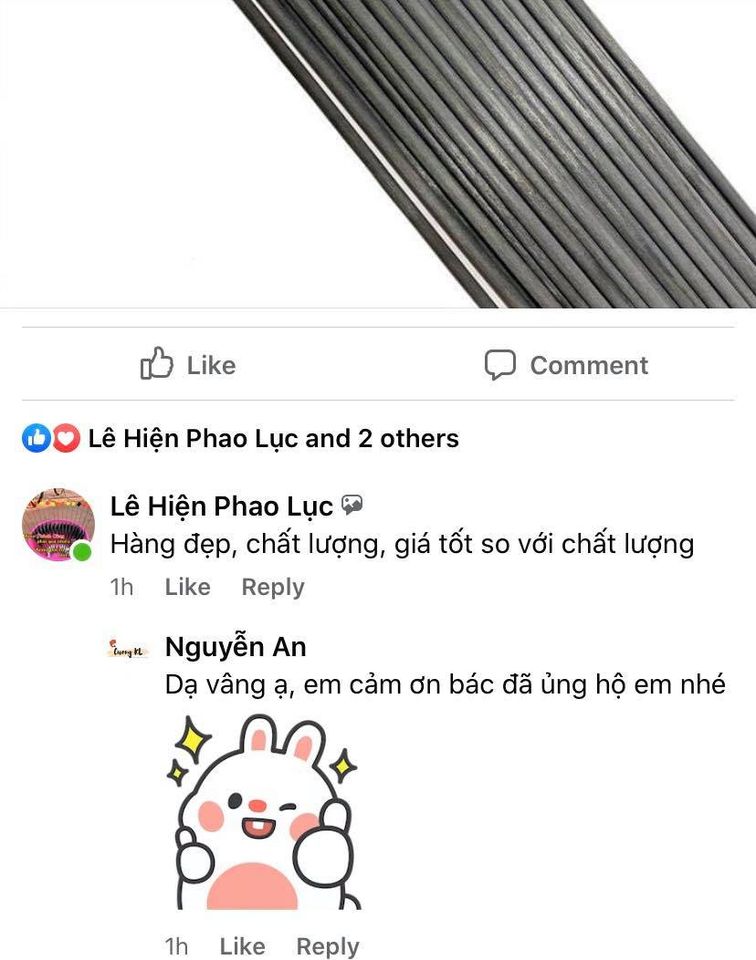Like Lê Hiện Phao Lục's comment

click(187, 587)
